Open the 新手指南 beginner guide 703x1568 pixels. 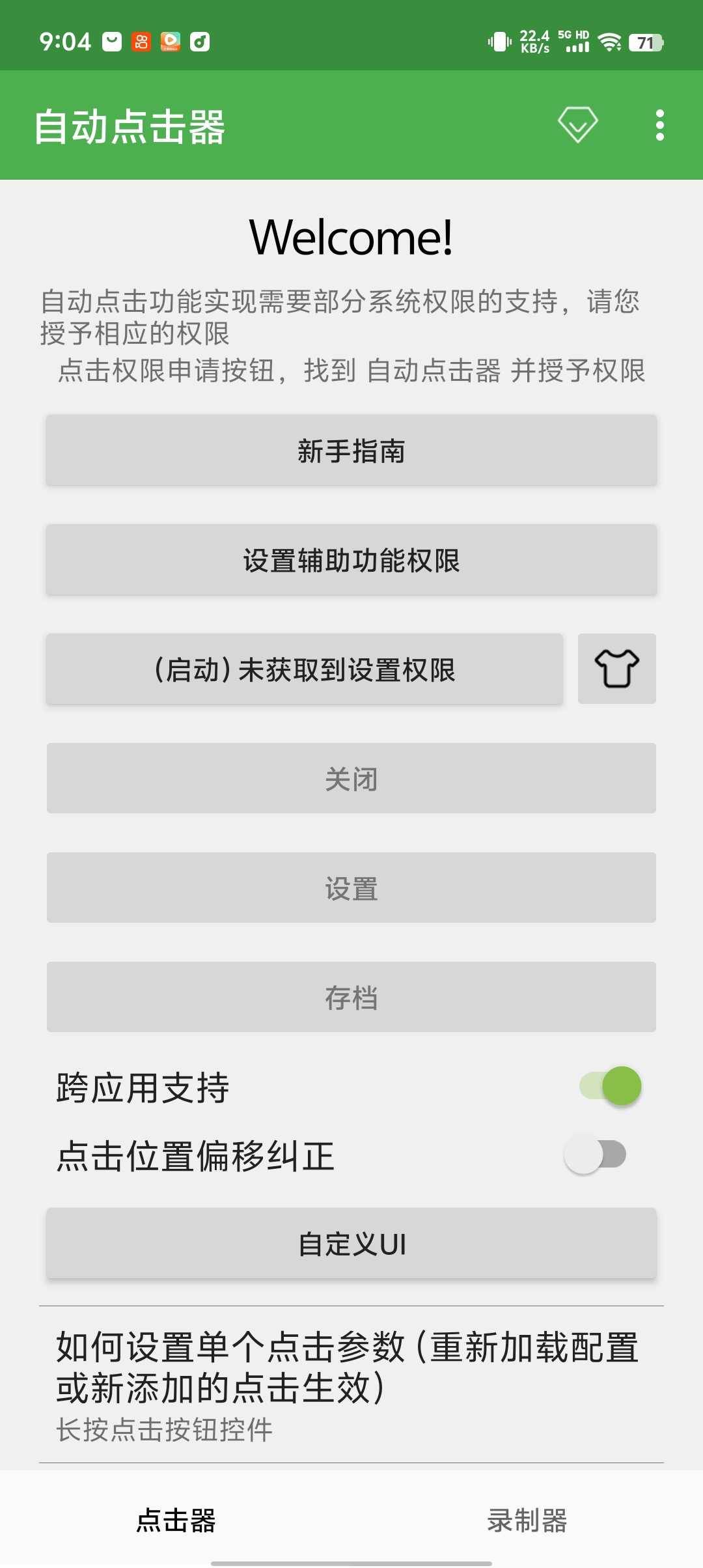pyautogui.click(x=351, y=451)
